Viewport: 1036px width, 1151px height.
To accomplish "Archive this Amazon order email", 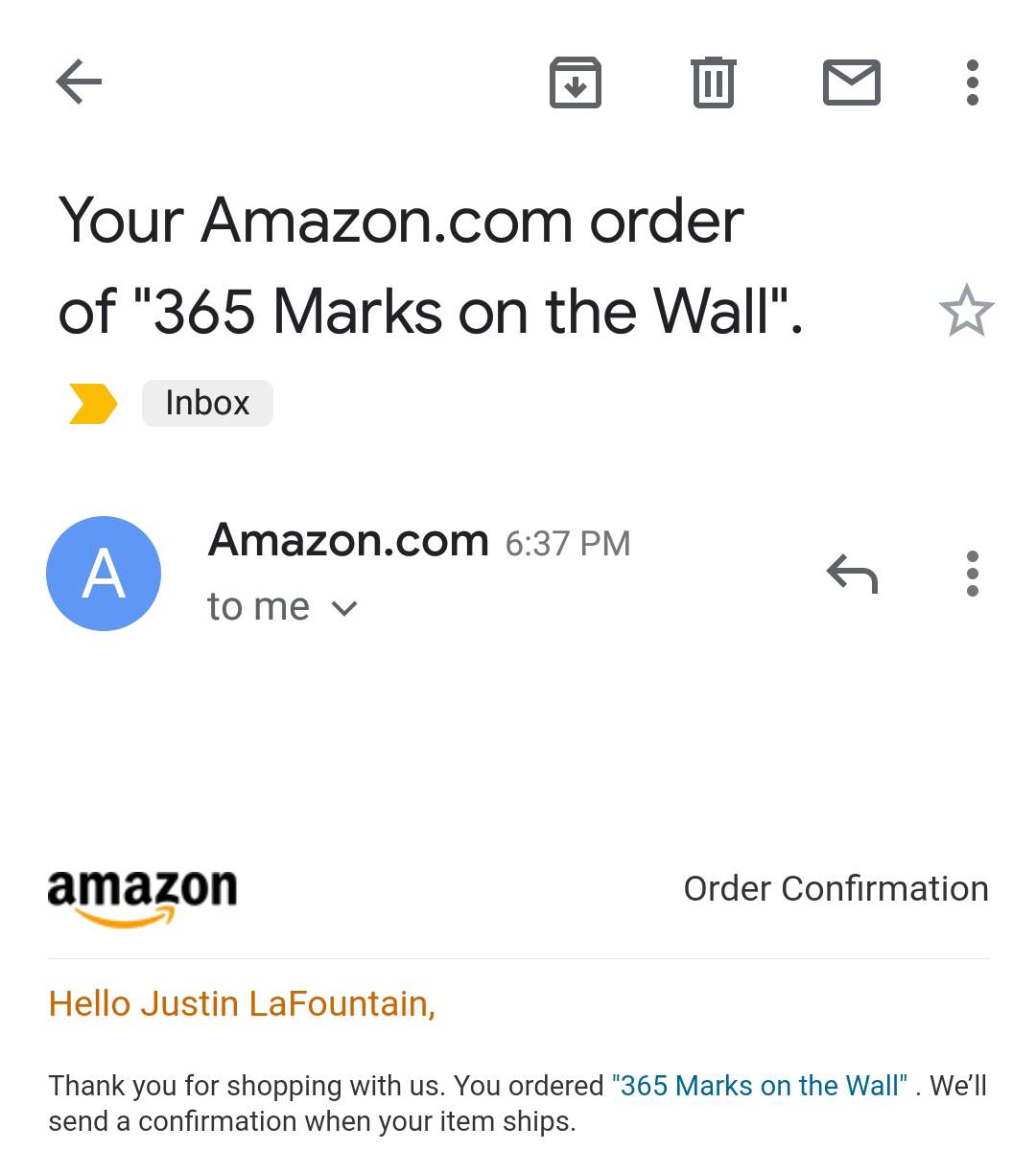I will pos(575,82).
